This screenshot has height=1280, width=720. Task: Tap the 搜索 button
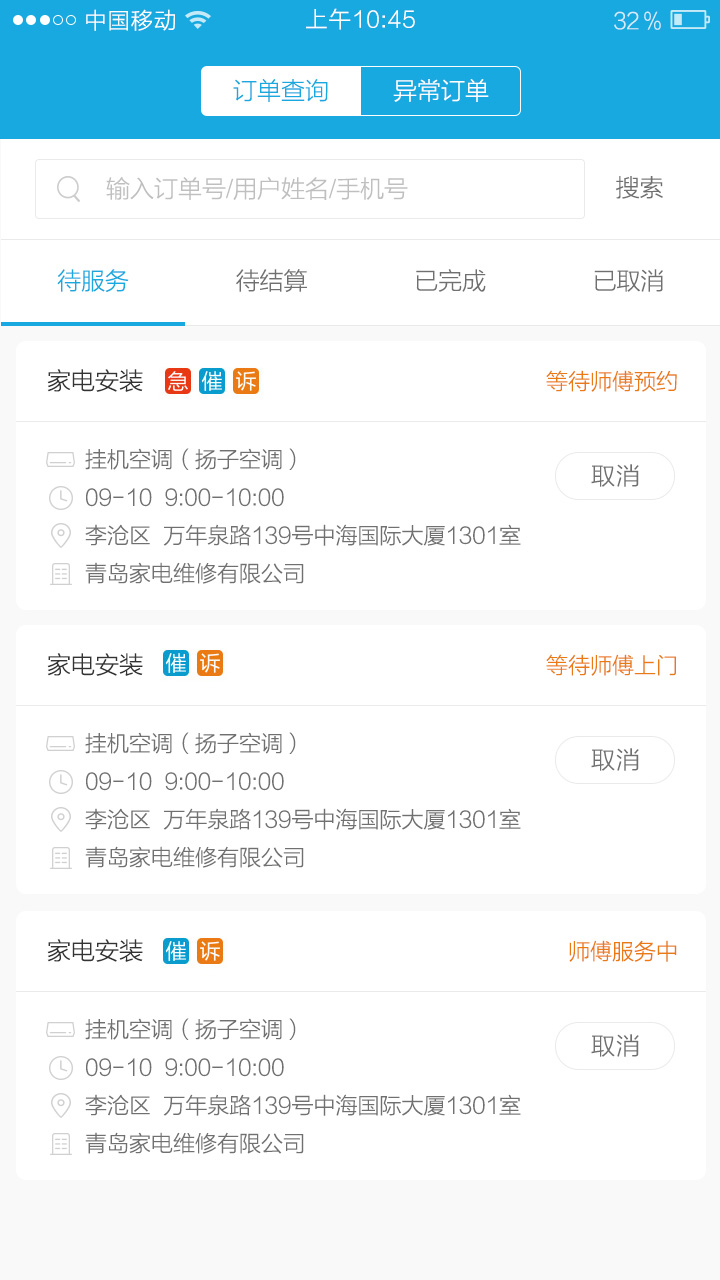(x=639, y=188)
